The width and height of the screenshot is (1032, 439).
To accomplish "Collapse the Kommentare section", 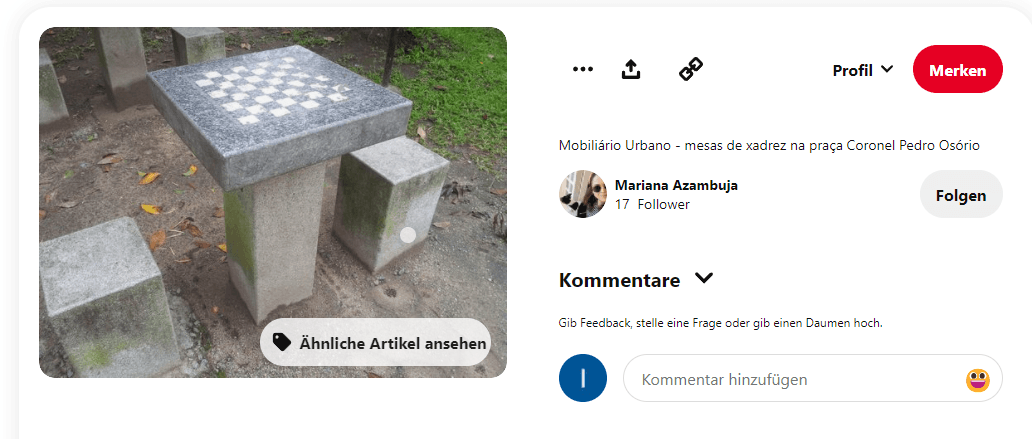I will click(704, 279).
